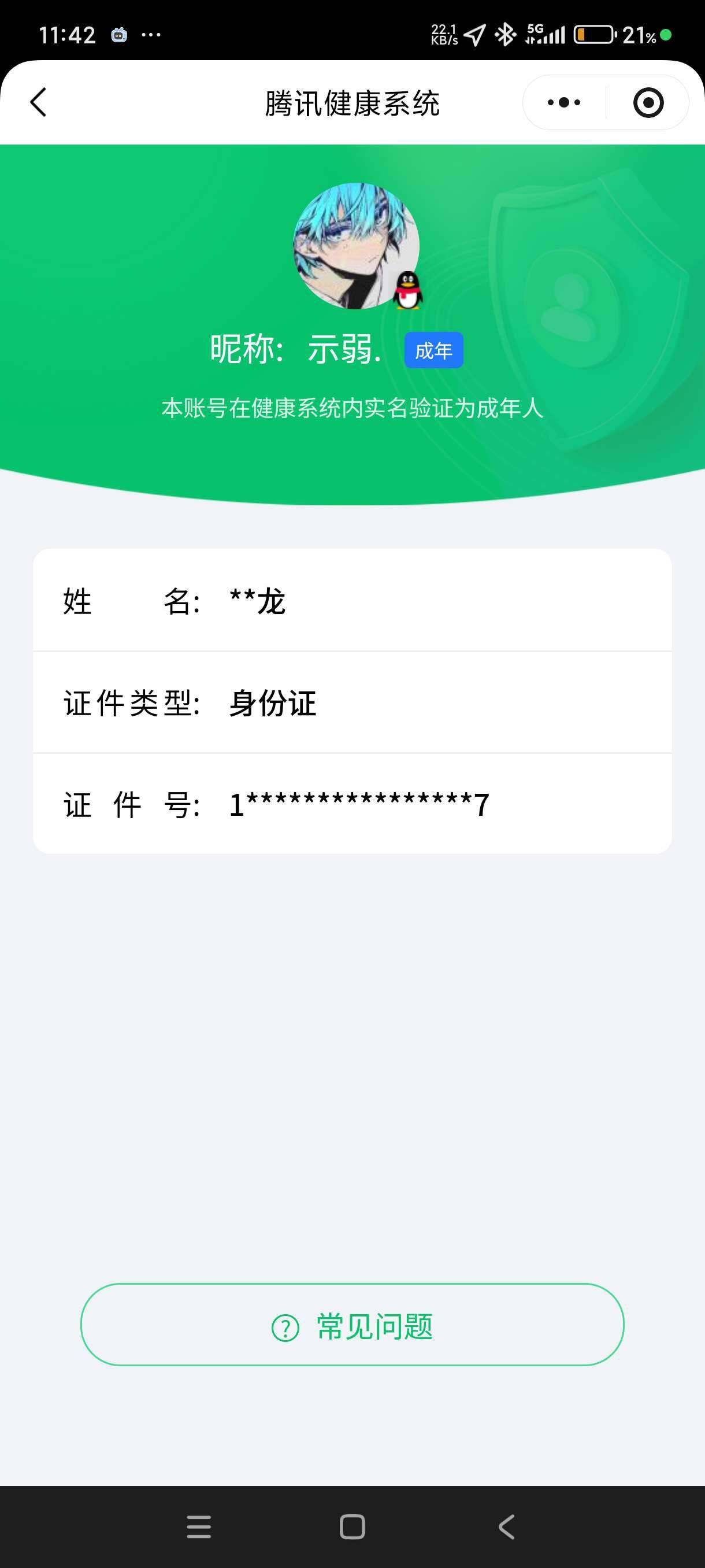
Task: Tap the 成年 adult status badge
Action: 434,349
